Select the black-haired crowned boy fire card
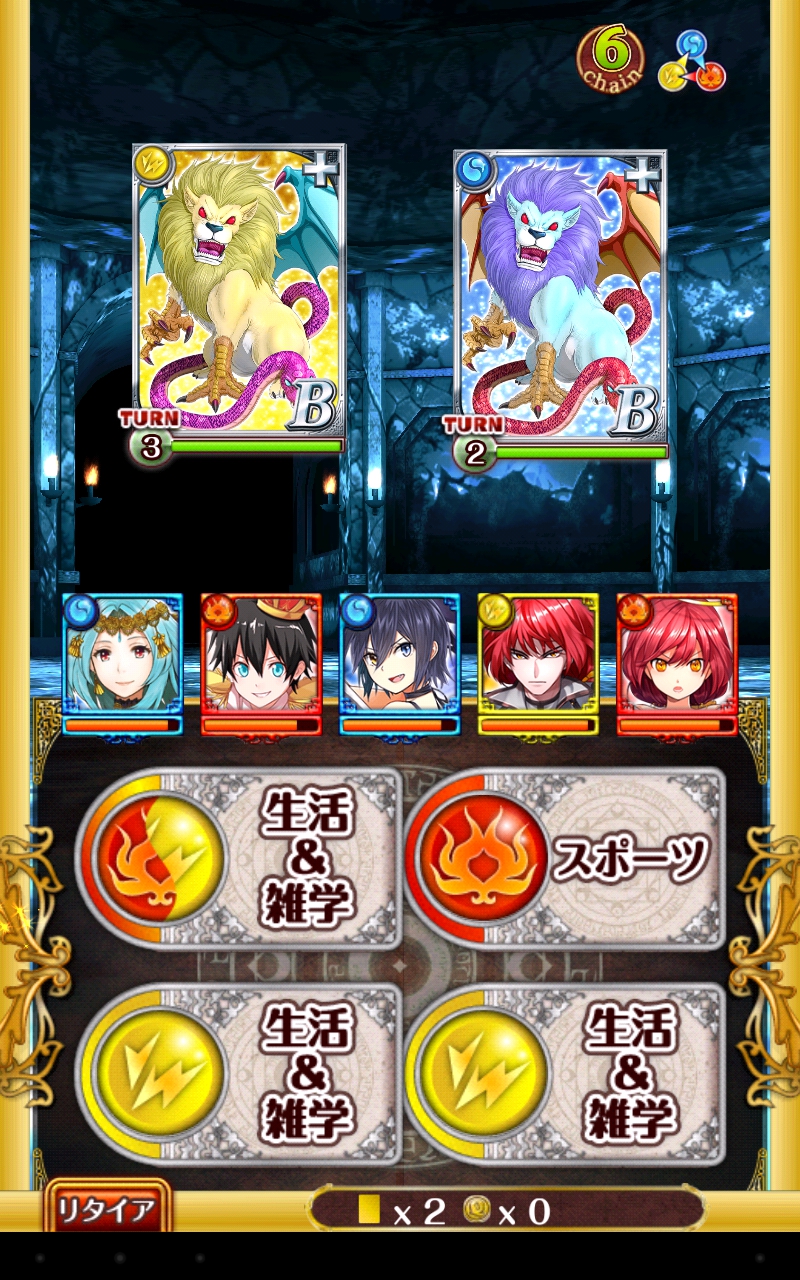The height and width of the screenshot is (1280, 800). click(x=261, y=660)
